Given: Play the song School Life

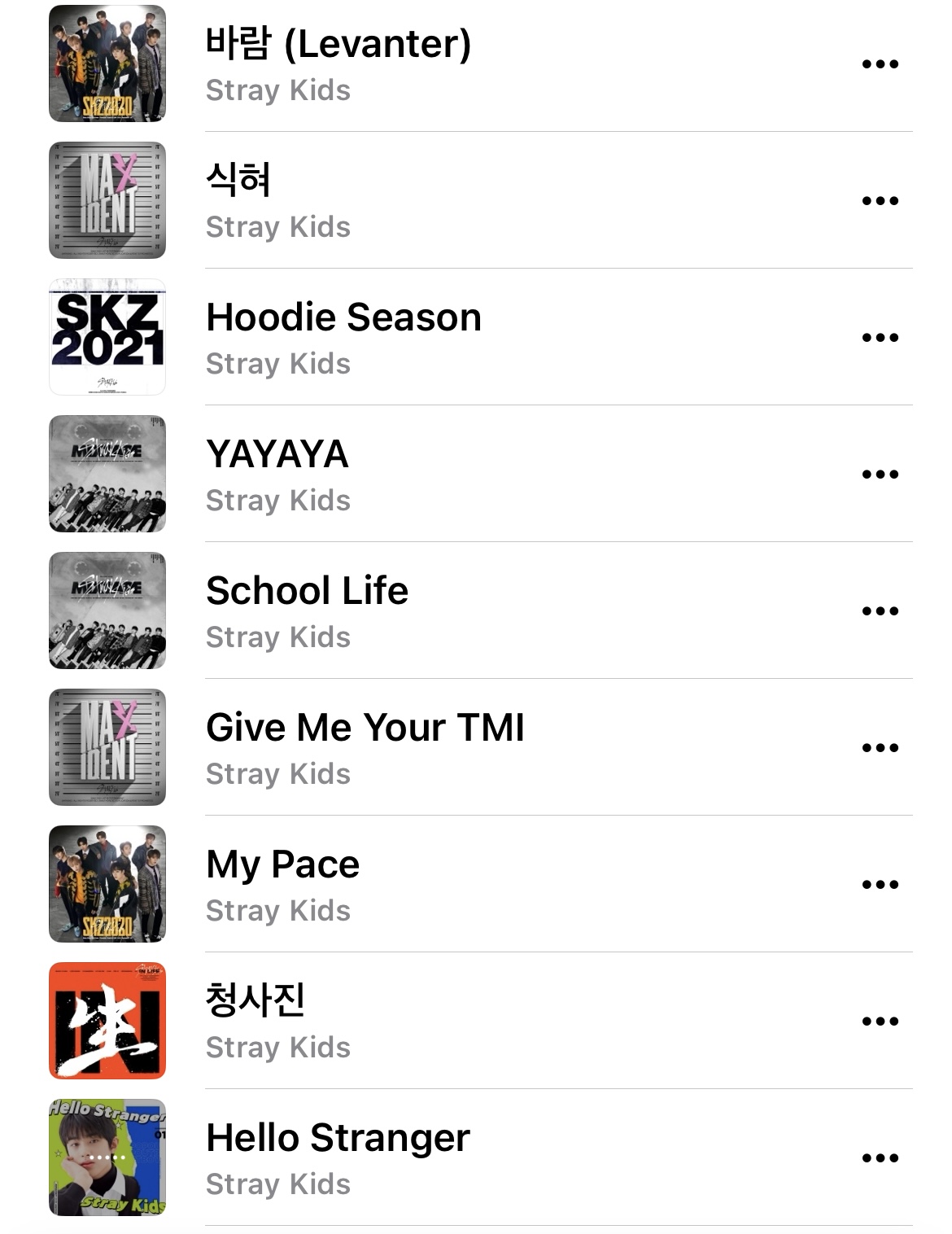Looking at the screenshot, I should 307,591.
